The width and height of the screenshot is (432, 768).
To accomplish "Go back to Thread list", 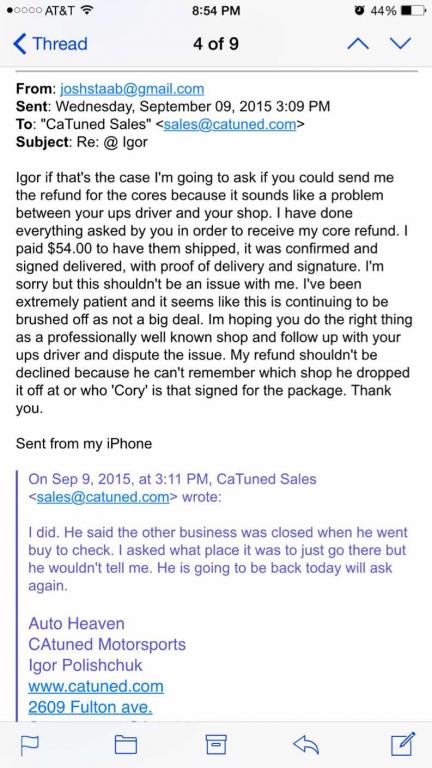I will (x=50, y=44).
